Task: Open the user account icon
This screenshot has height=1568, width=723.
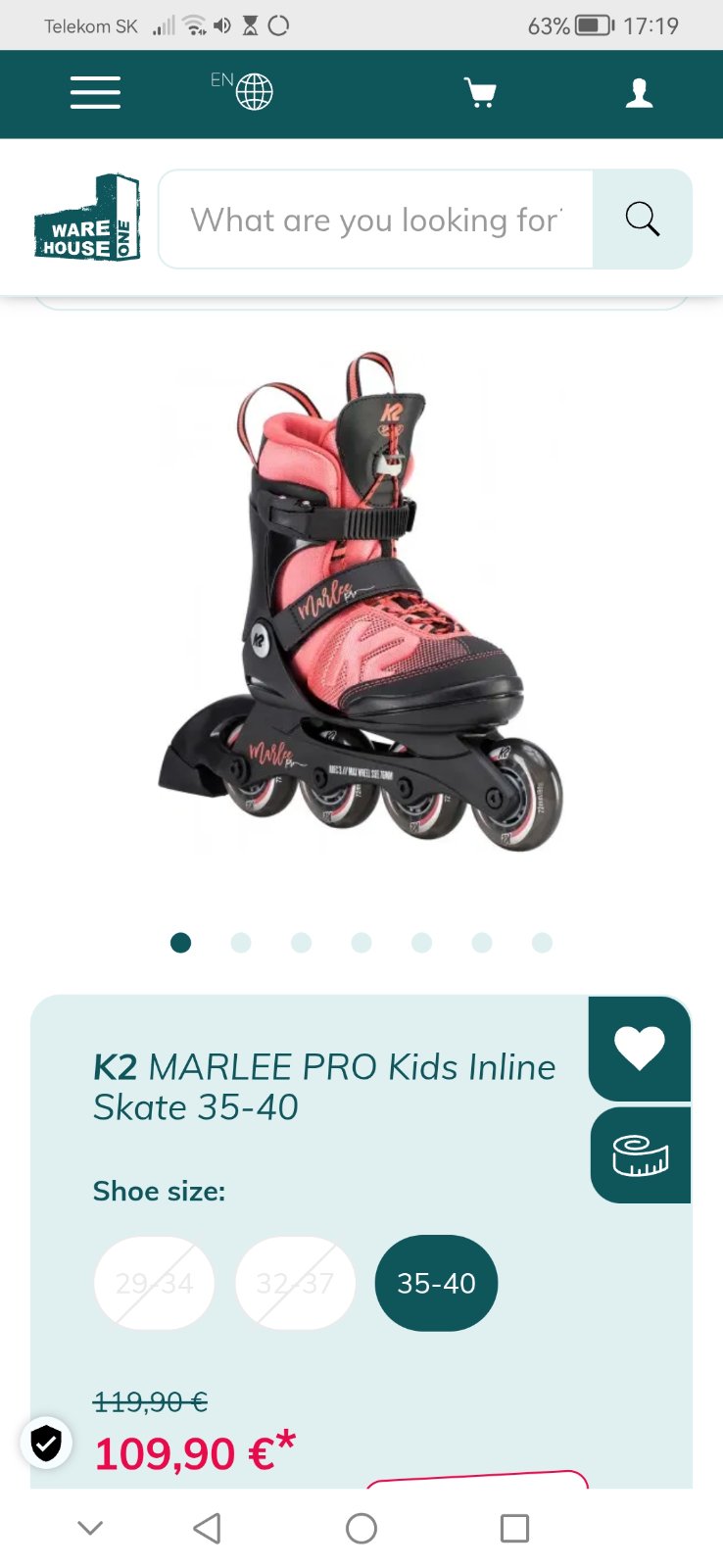Action: tap(639, 93)
